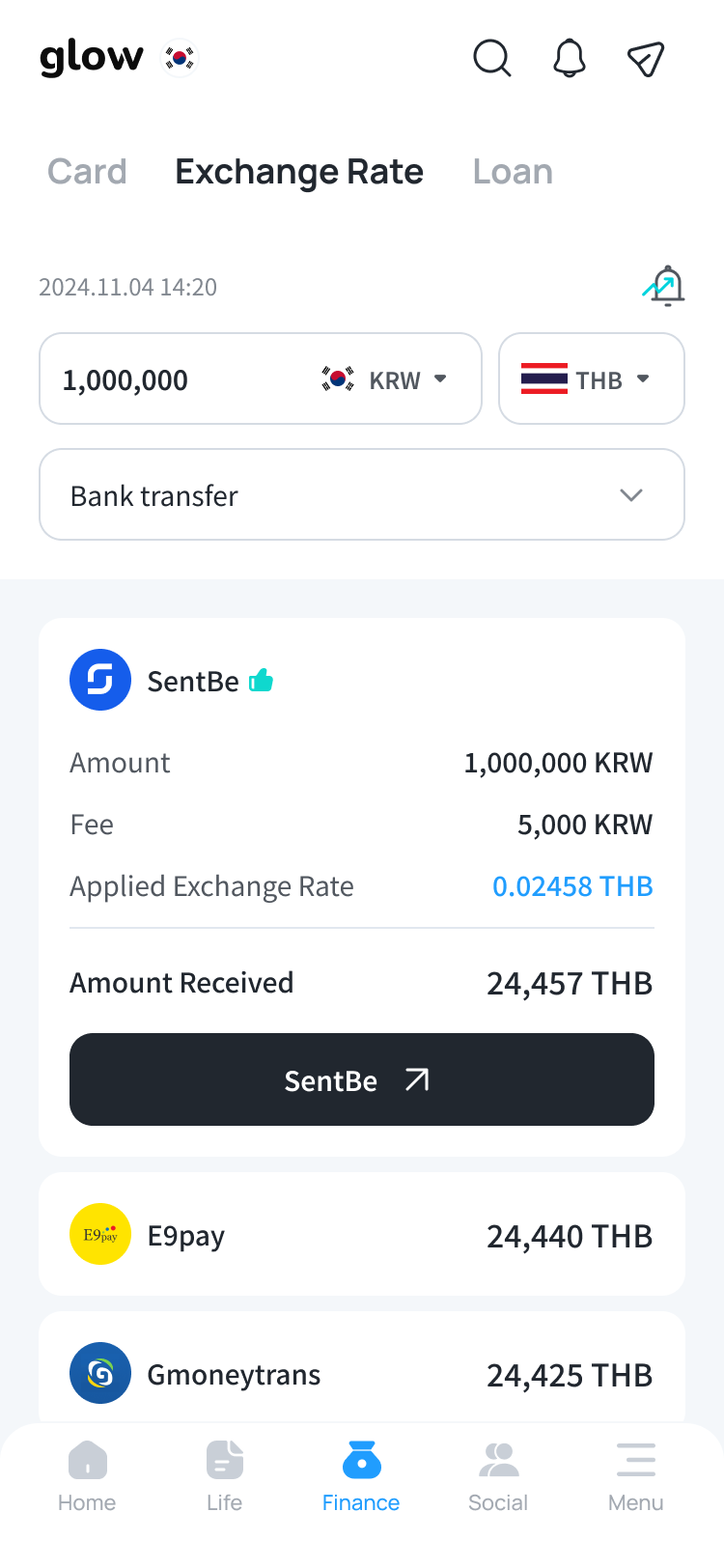The width and height of the screenshot is (724, 1568).
Task: Switch to the Loan tab
Action: coord(513,171)
